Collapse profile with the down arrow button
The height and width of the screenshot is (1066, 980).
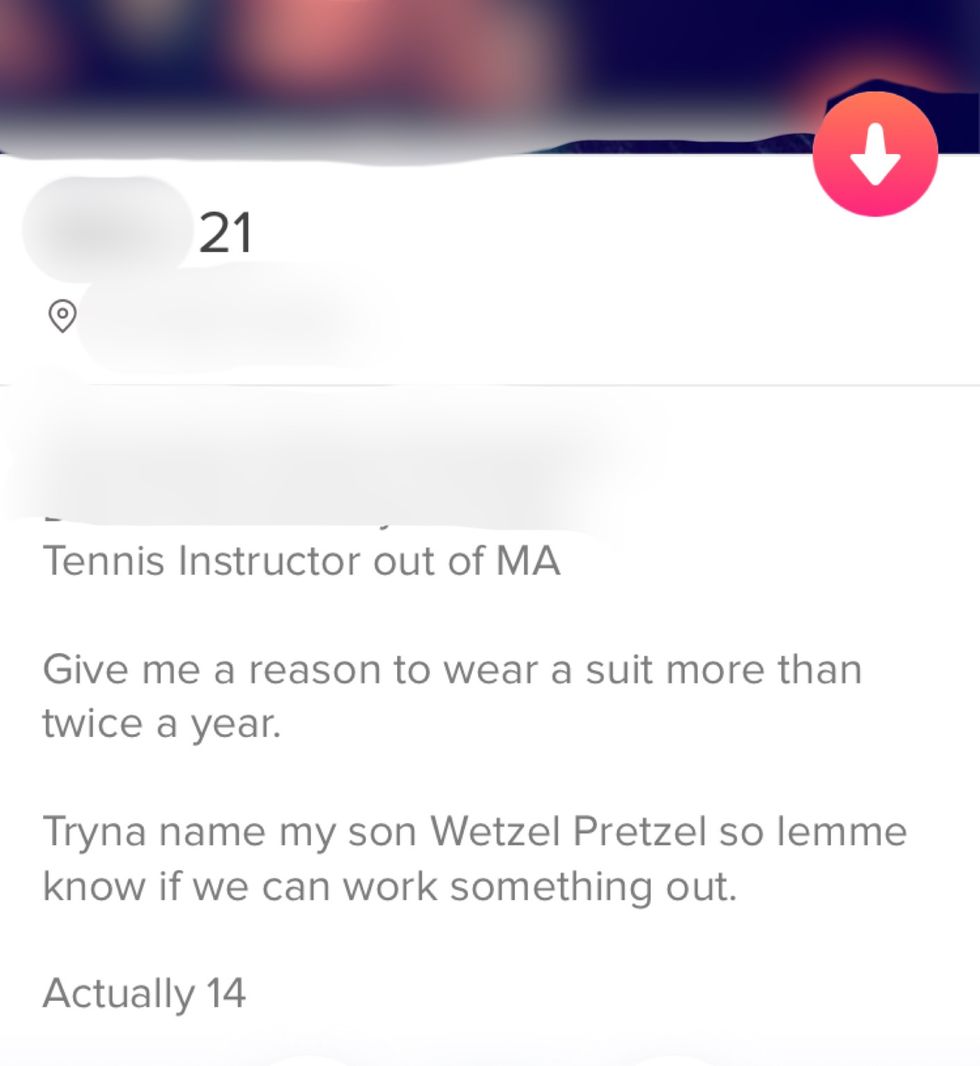point(875,154)
